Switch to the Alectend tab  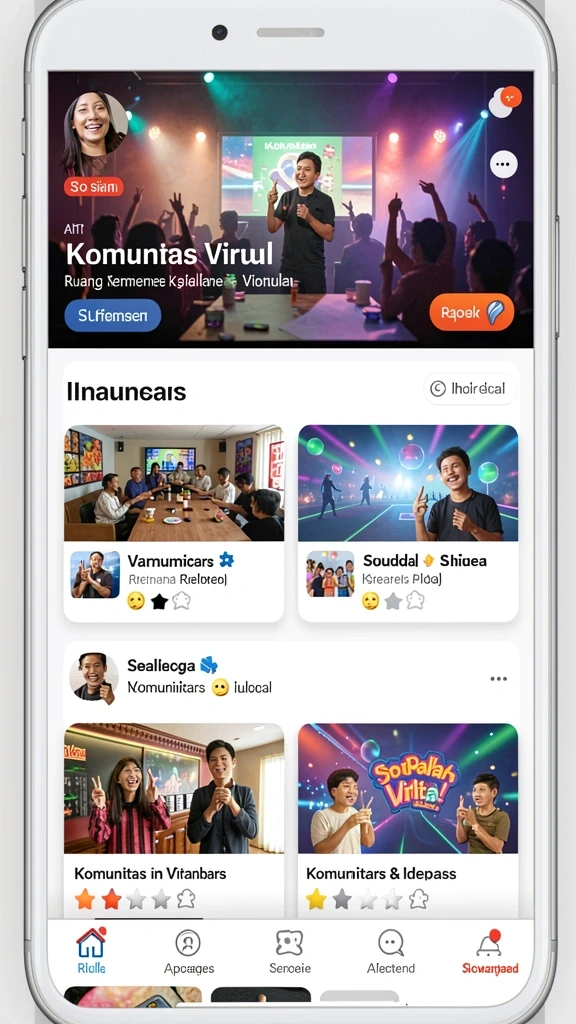391,952
